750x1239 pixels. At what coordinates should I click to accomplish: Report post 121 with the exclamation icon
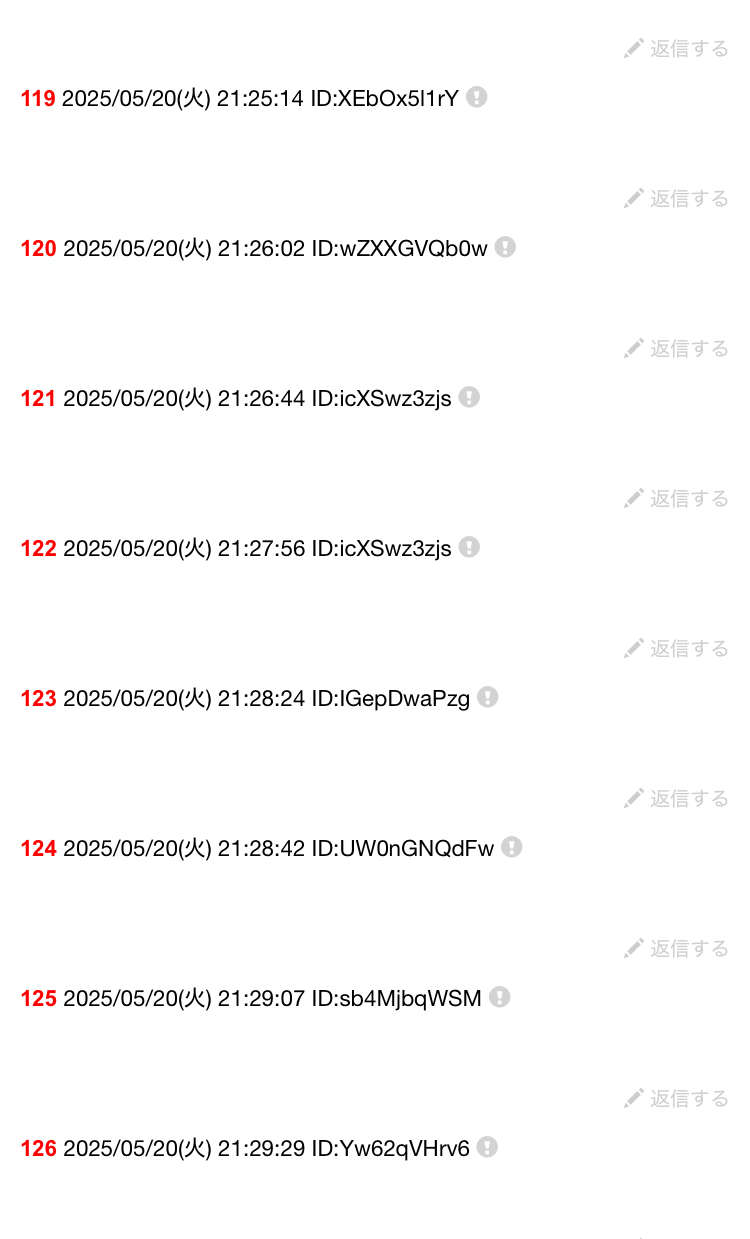(x=470, y=397)
